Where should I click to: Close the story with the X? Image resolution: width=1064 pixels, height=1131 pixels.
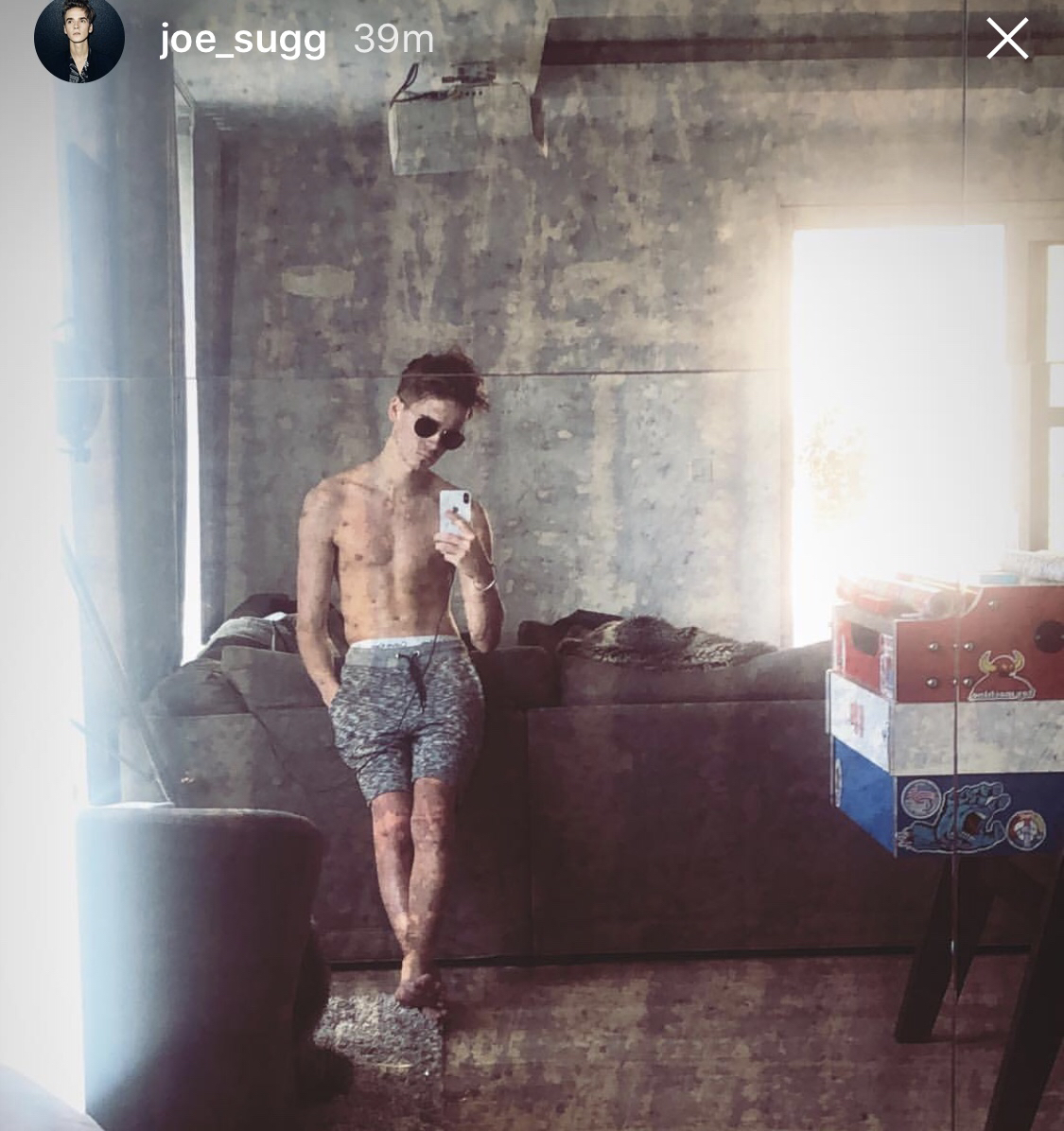click(1006, 40)
